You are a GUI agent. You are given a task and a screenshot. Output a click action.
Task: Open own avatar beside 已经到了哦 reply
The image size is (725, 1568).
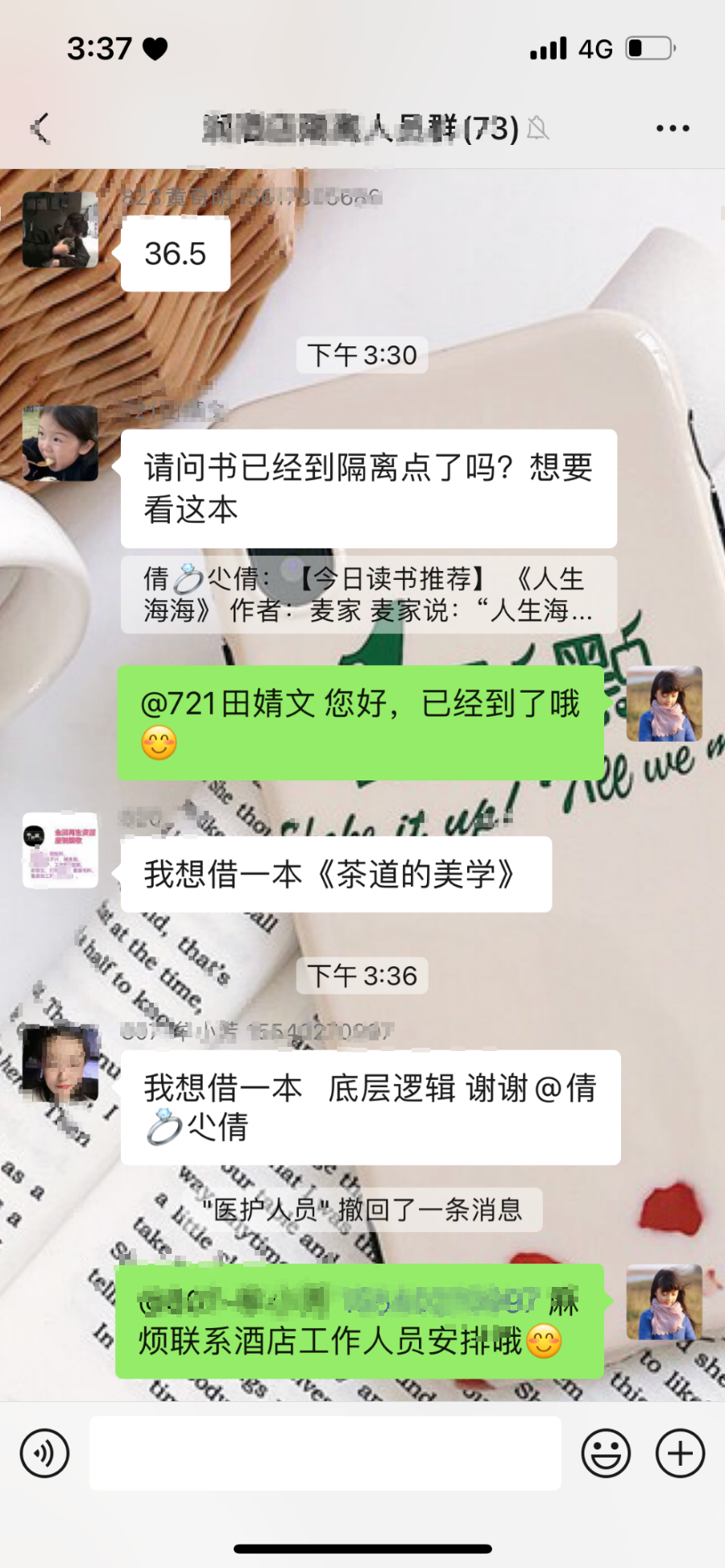(664, 704)
